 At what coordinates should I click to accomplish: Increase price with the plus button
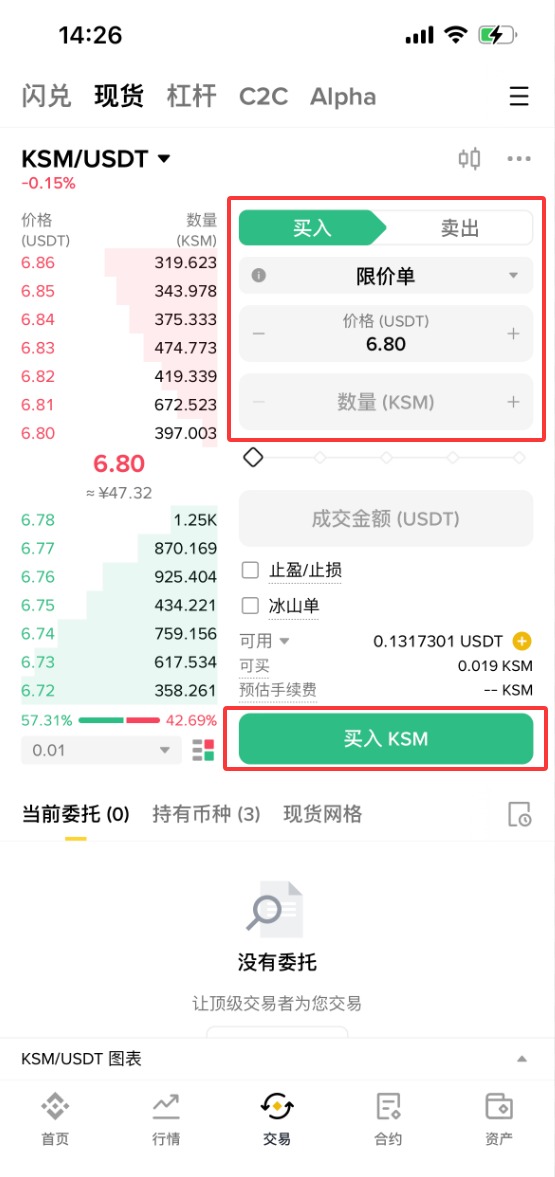514,334
